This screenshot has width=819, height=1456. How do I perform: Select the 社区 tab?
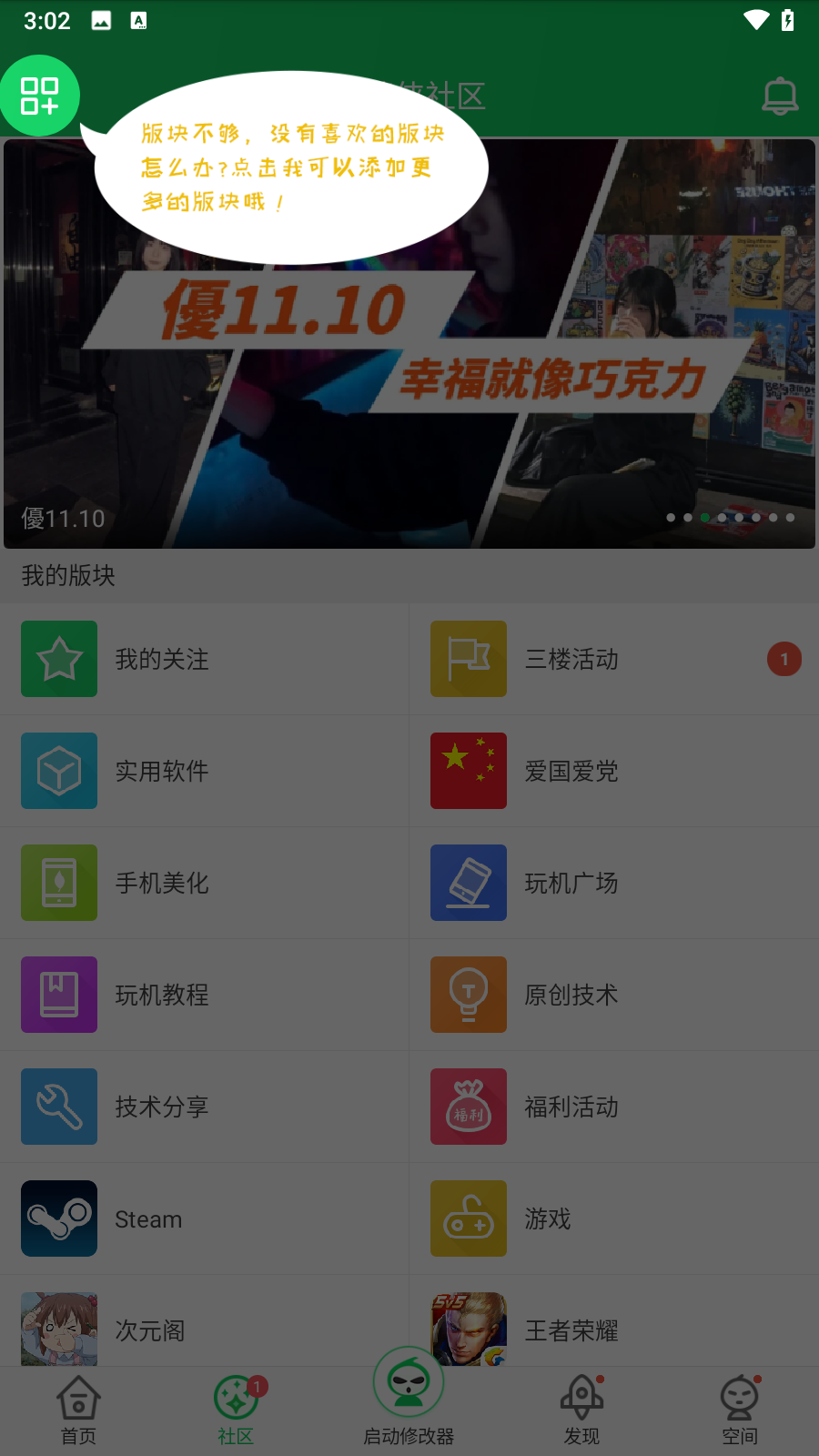tap(236, 1410)
